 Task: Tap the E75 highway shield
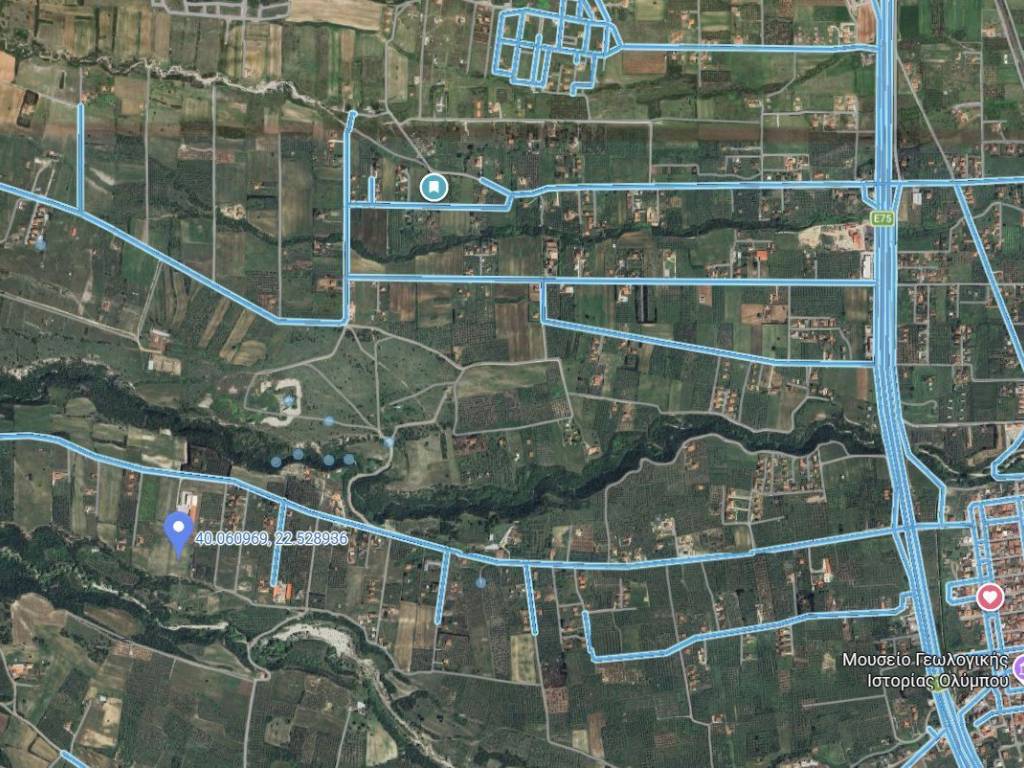tap(881, 218)
